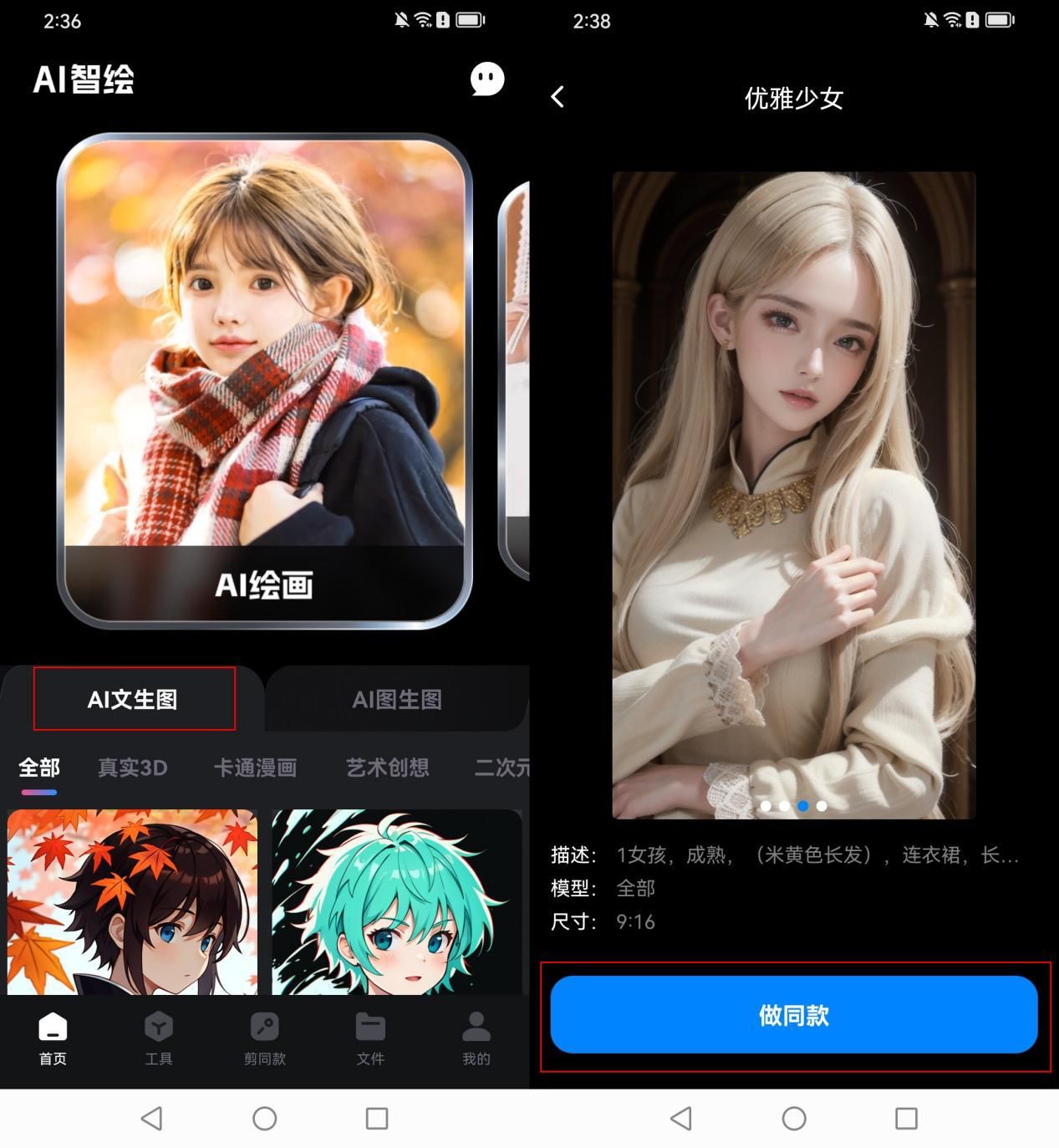Go back from the 优雅少女 page

pos(558,97)
